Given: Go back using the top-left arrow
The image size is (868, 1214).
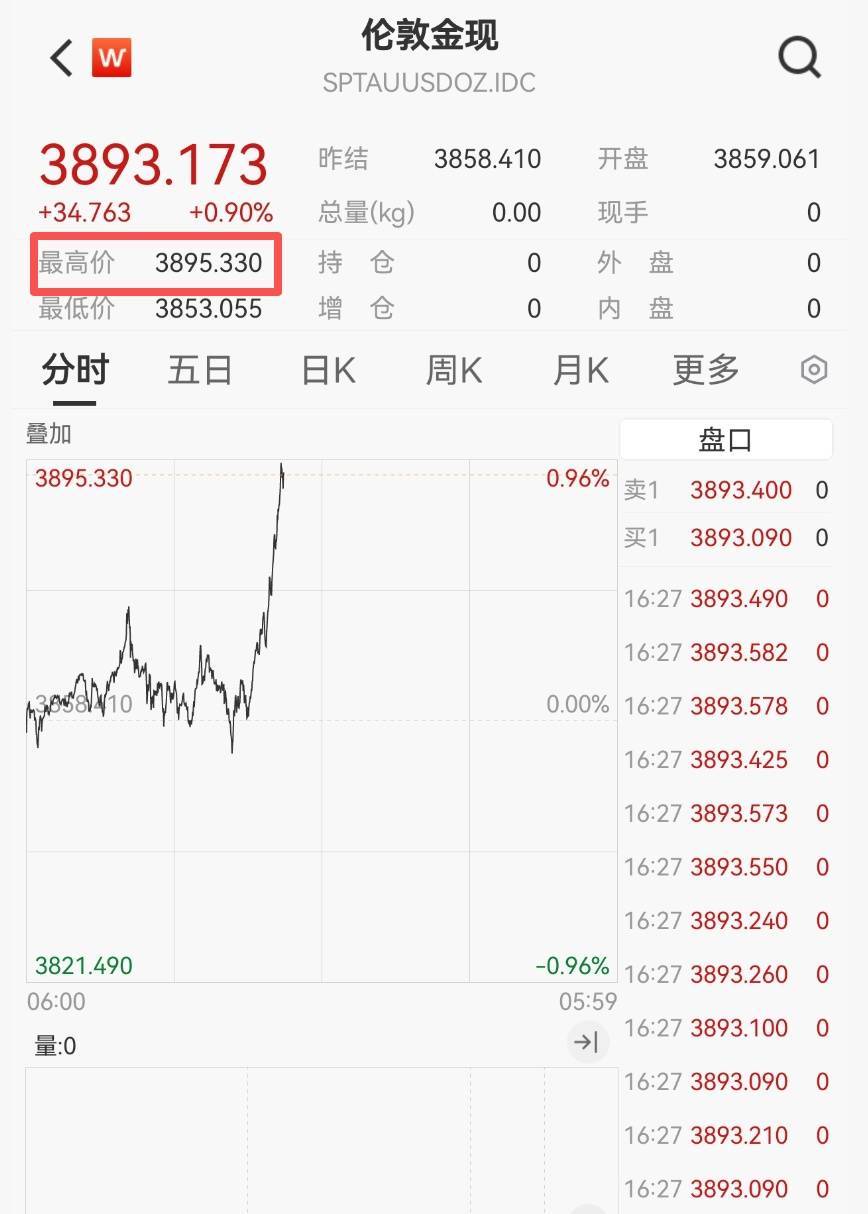Looking at the screenshot, I should (62, 58).
